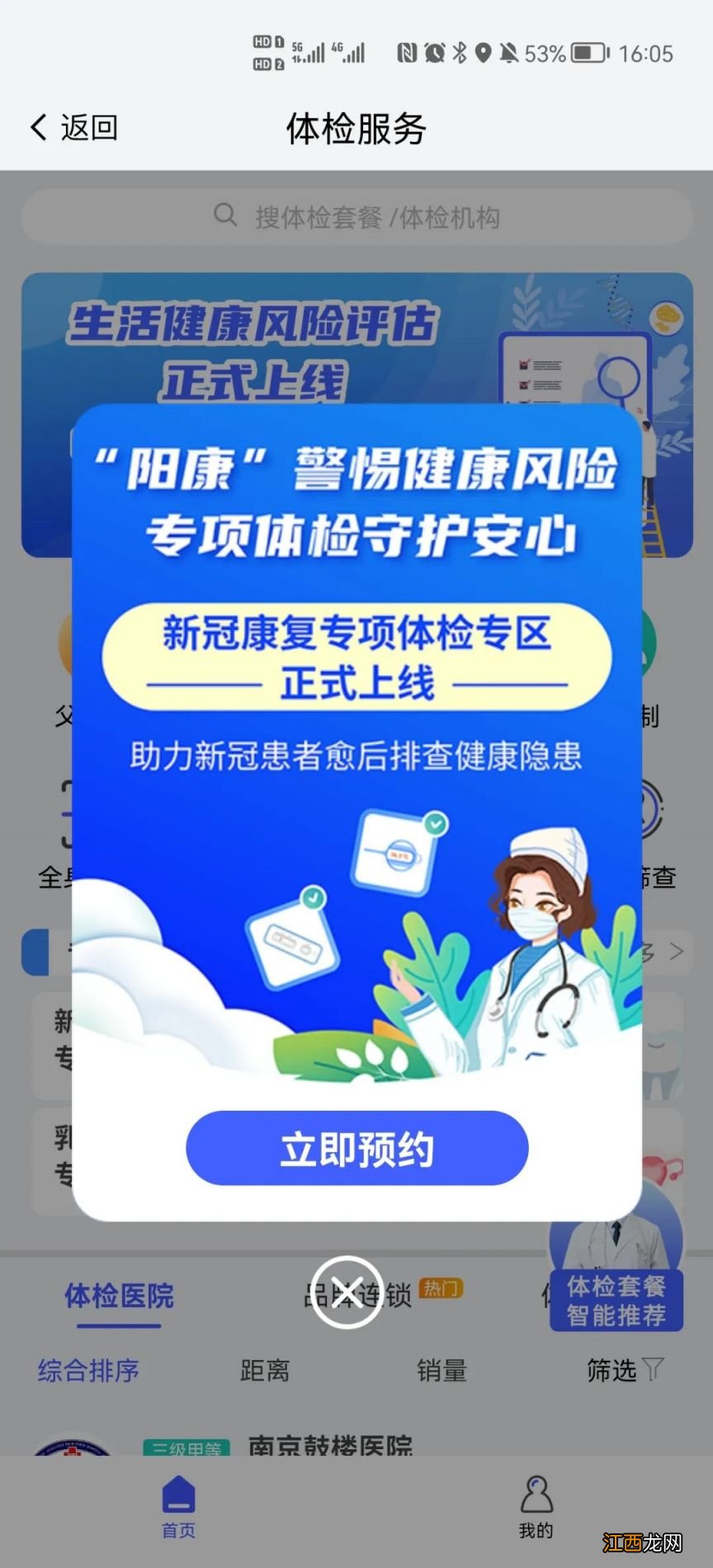
Task: Sort hospital list by 销量
Action: point(442,1370)
